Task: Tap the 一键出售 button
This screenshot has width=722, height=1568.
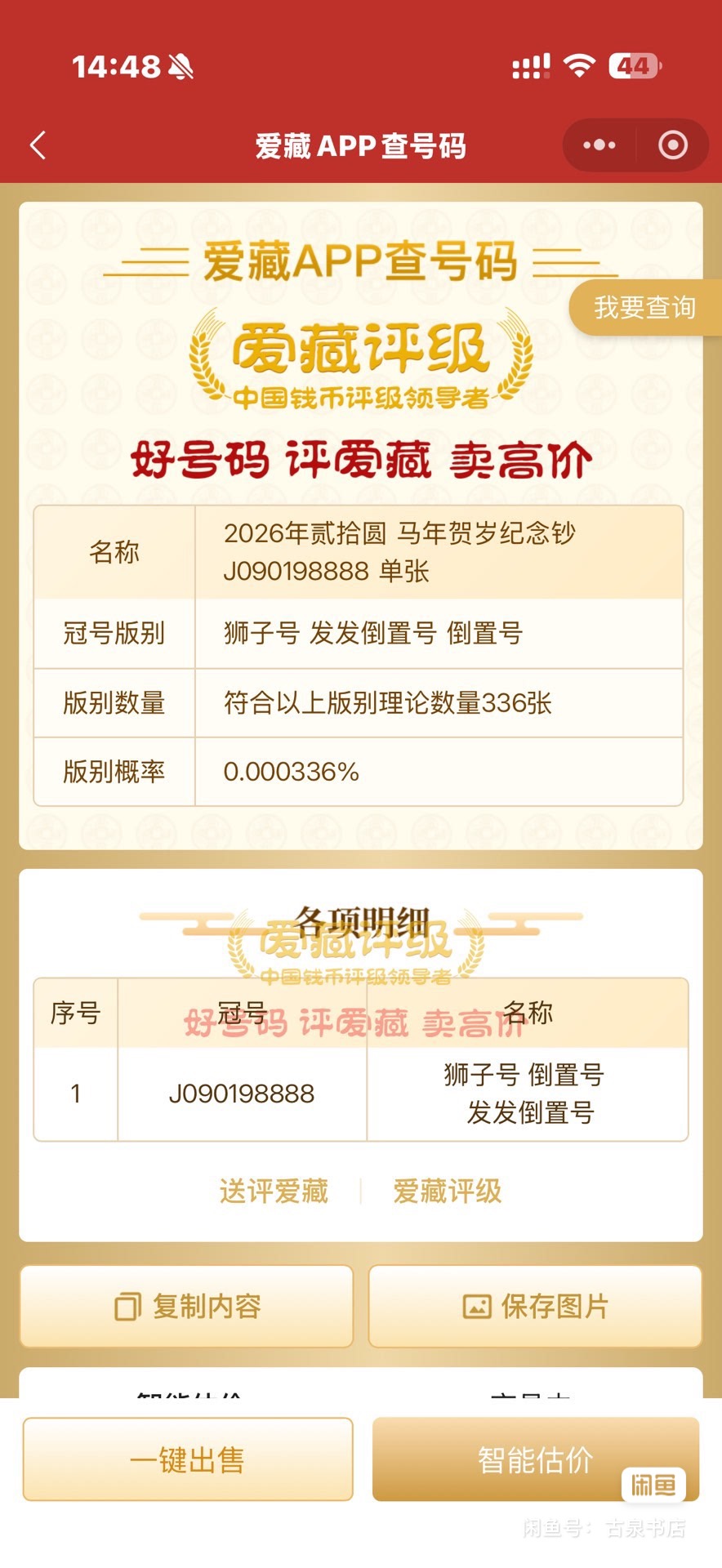Action: pos(188,1459)
